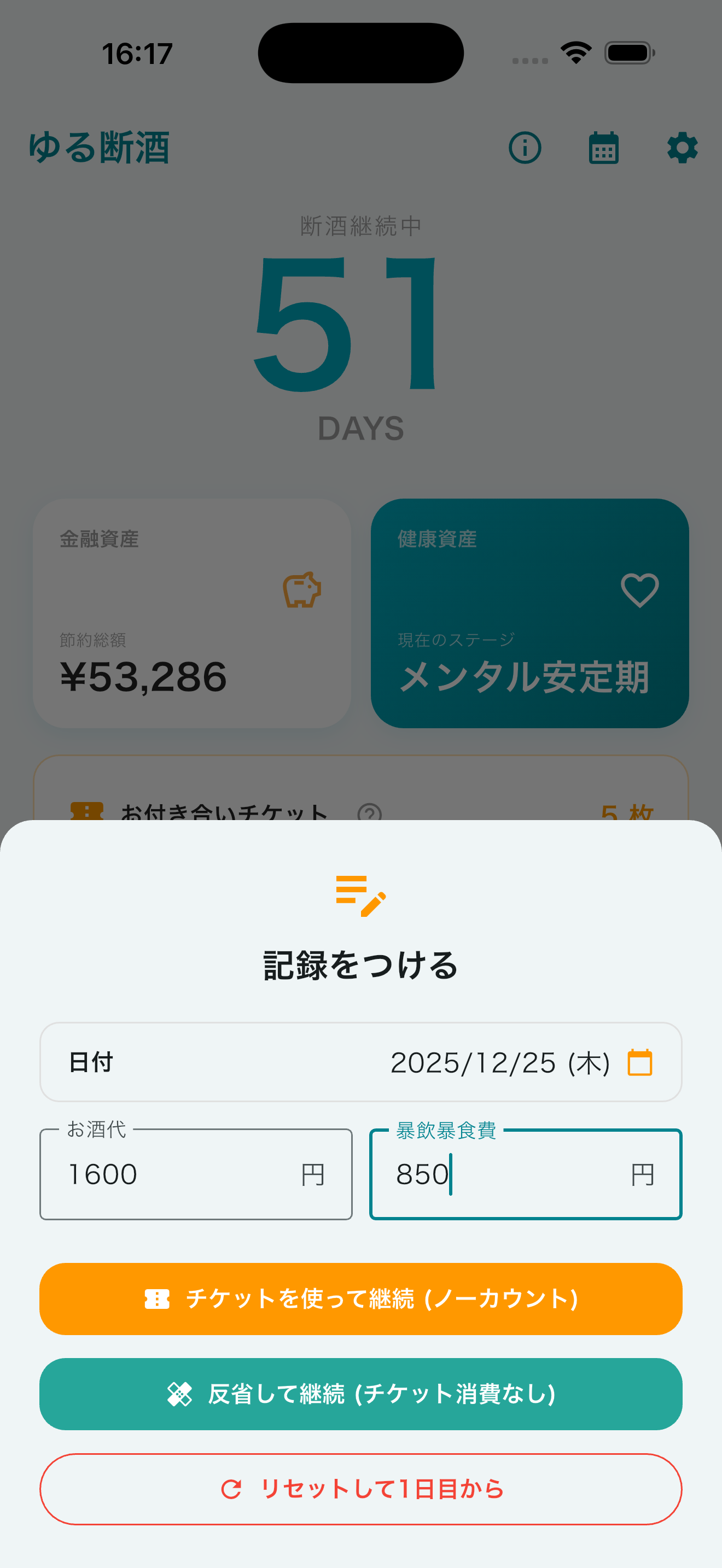Choose リセットして1日目から to reset

360,1489
